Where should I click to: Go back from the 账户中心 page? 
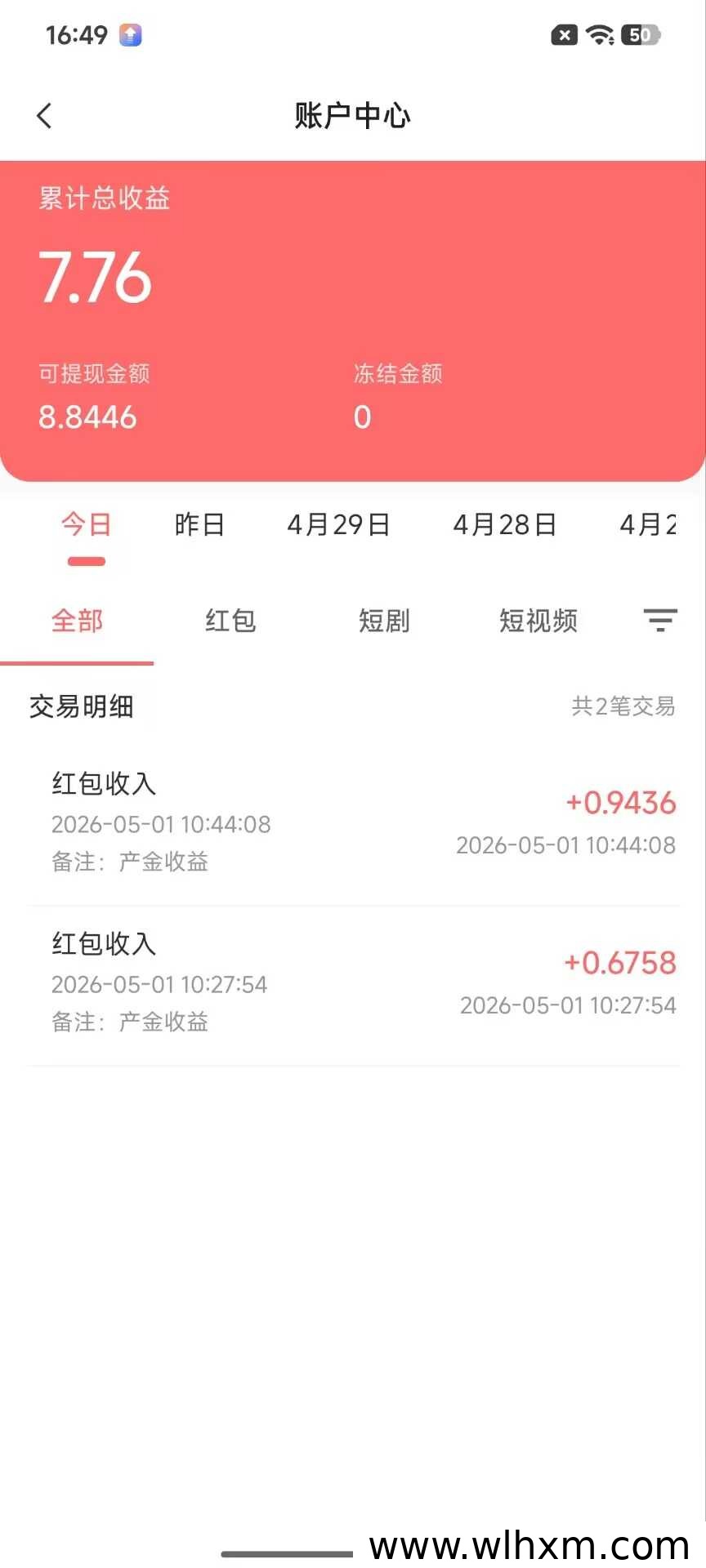44,116
